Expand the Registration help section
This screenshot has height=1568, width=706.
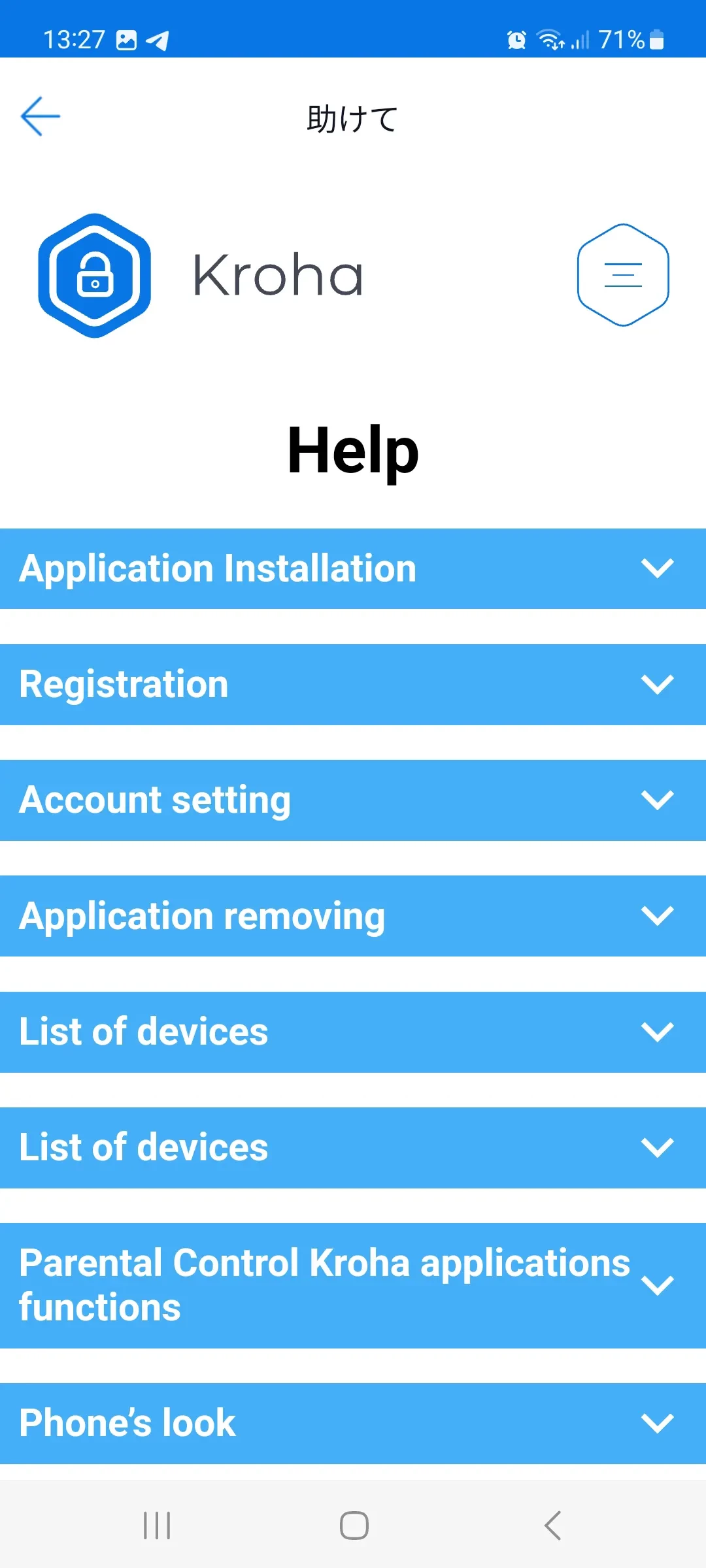(x=353, y=684)
